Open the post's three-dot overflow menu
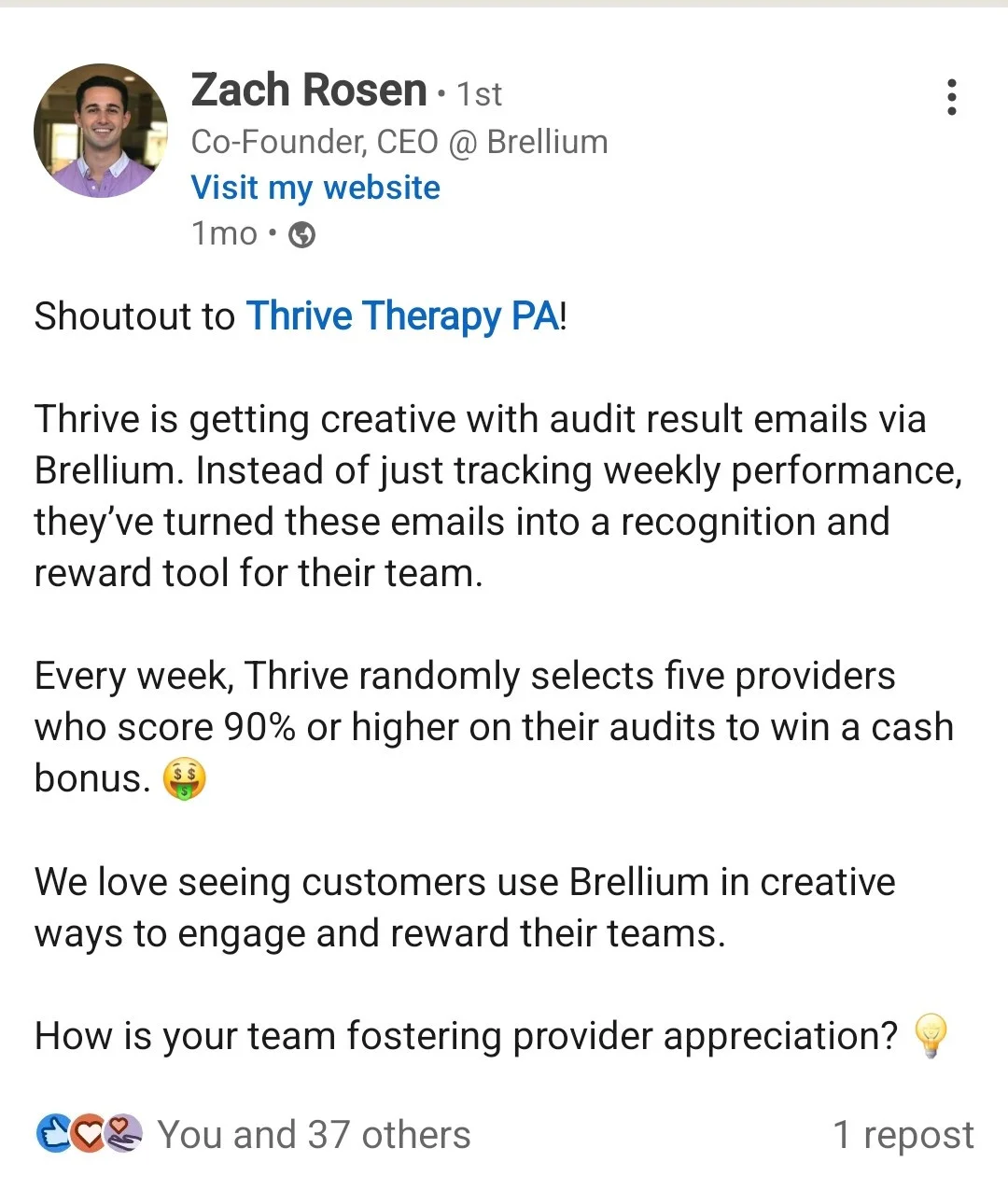The width and height of the screenshot is (1008, 1190). [x=951, y=97]
